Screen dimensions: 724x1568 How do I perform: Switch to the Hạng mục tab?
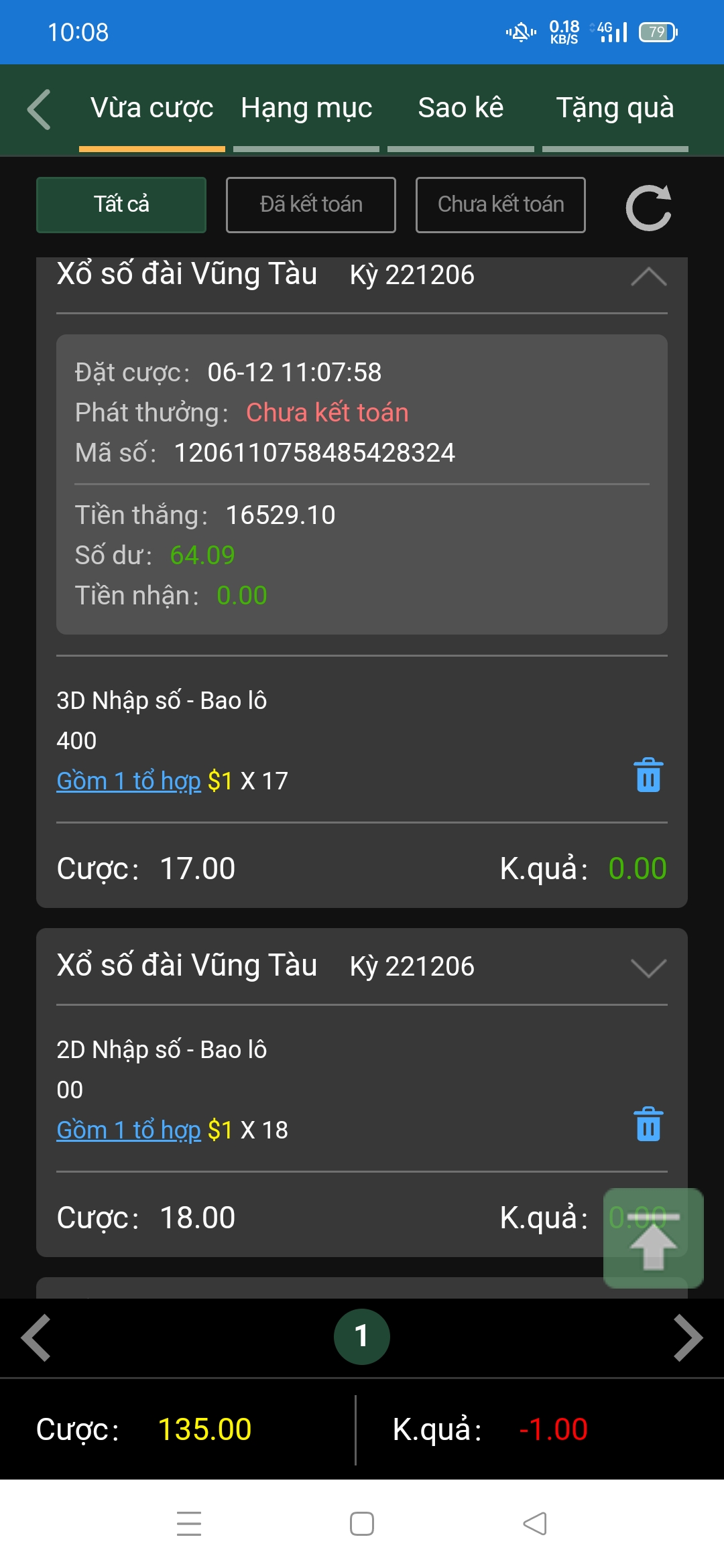click(306, 109)
